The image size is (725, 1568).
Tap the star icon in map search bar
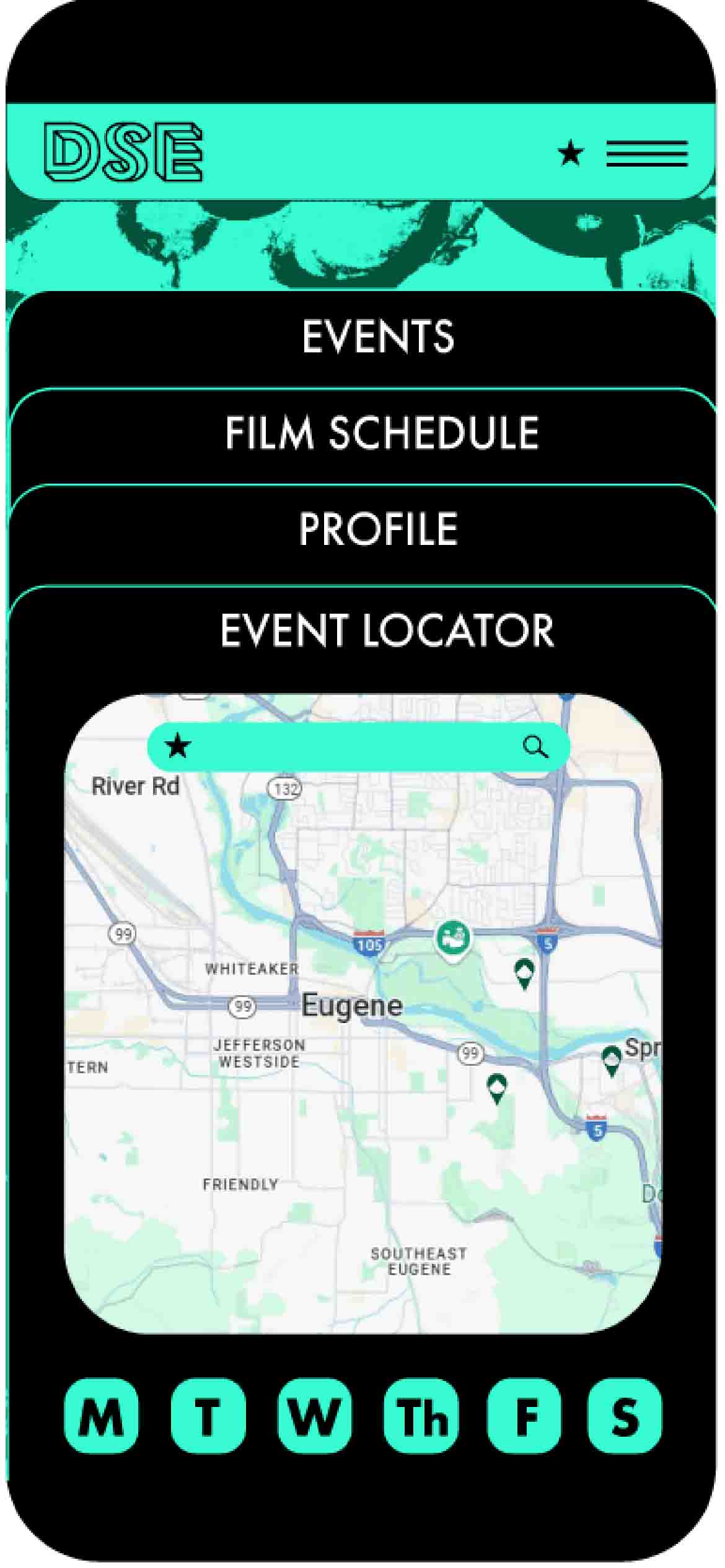(x=178, y=746)
